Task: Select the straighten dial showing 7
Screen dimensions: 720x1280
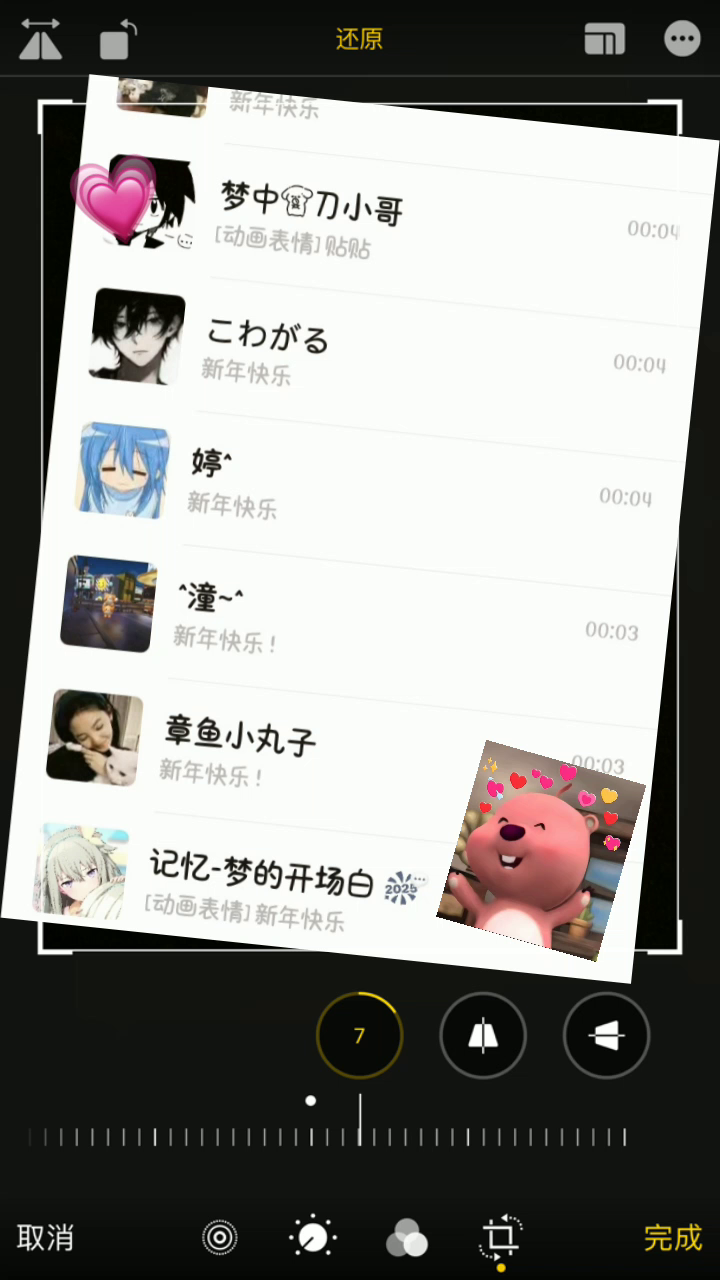Action: tap(360, 1035)
